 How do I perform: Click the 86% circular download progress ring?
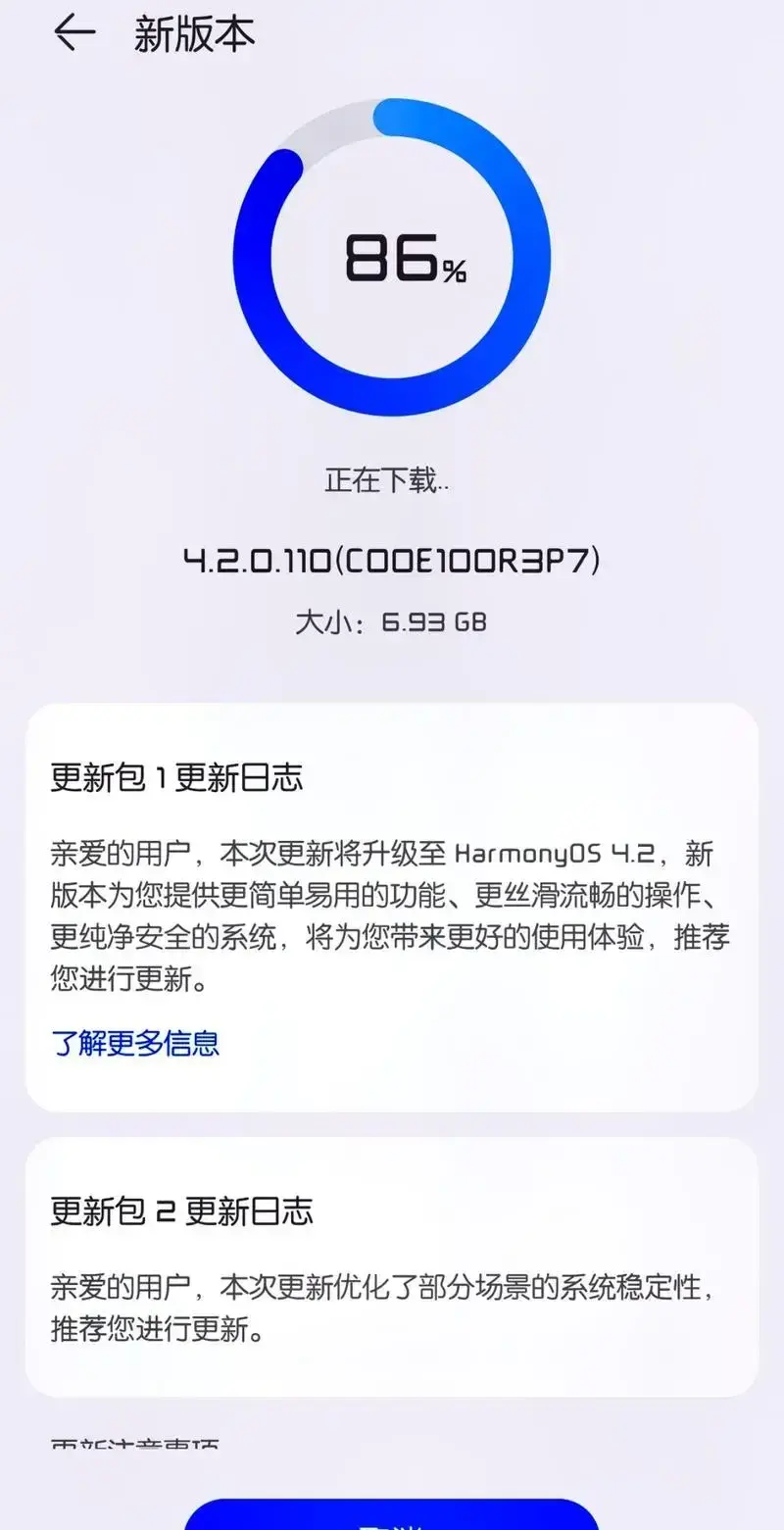click(392, 258)
